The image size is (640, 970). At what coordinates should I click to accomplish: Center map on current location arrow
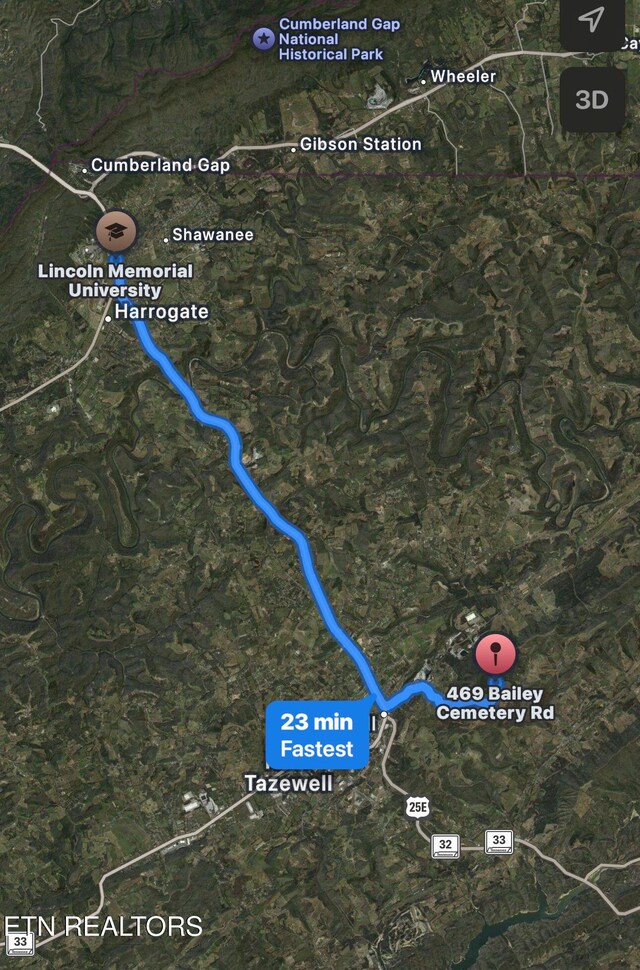pyautogui.click(x=592, y=20)
